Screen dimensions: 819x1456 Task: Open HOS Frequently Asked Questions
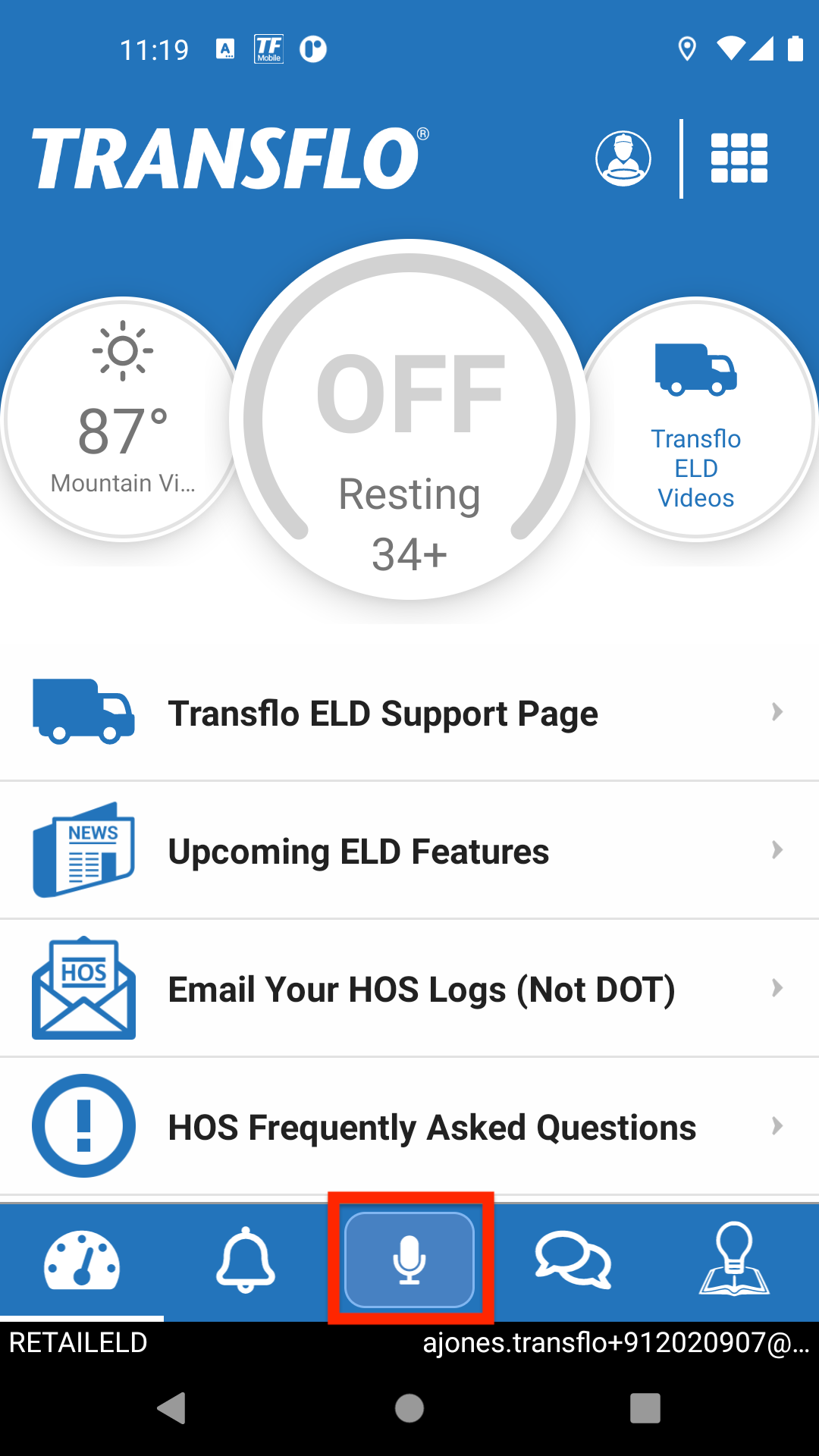[409, 1127]
